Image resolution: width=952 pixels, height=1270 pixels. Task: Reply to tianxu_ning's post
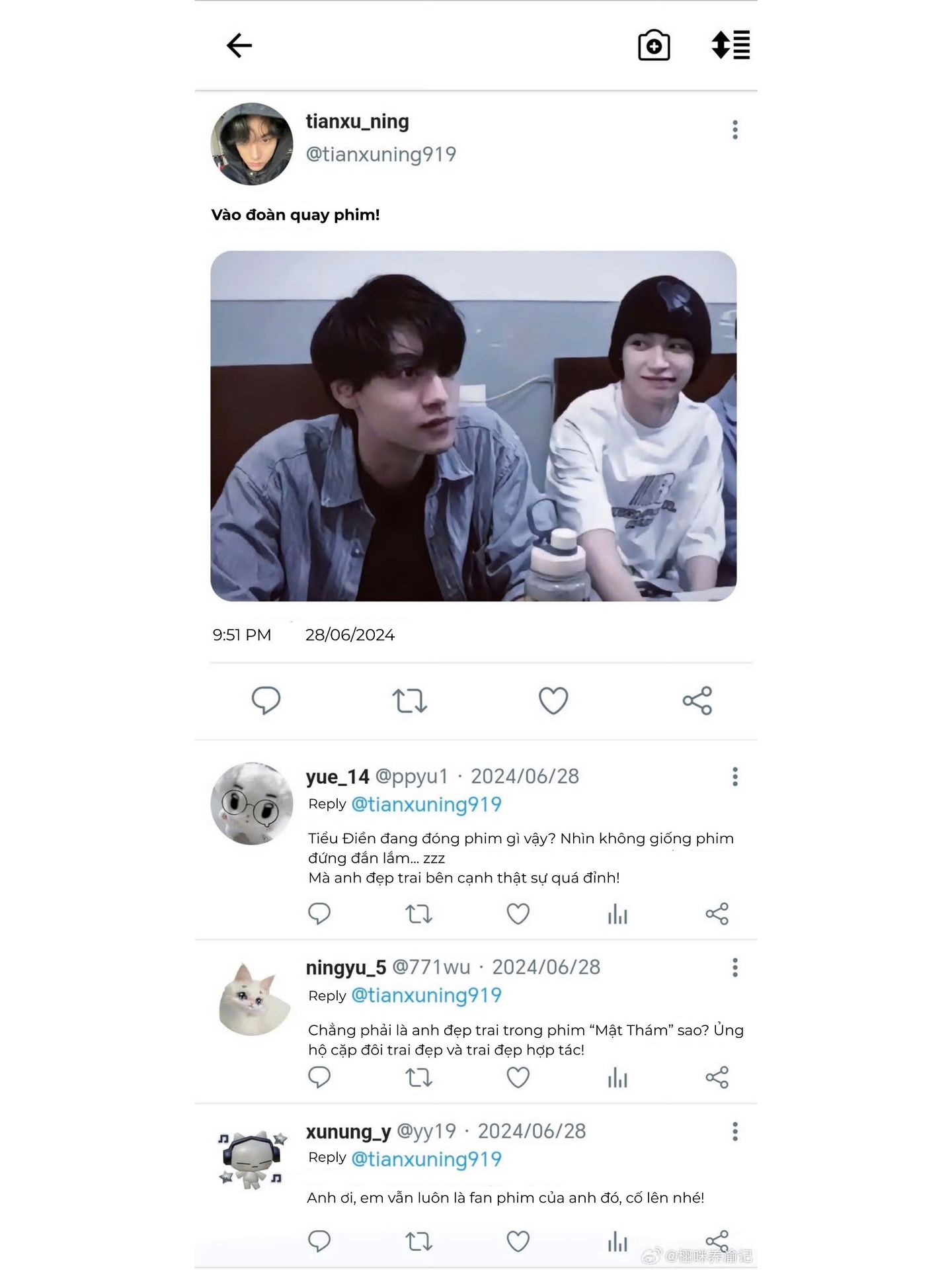point(266,700)
